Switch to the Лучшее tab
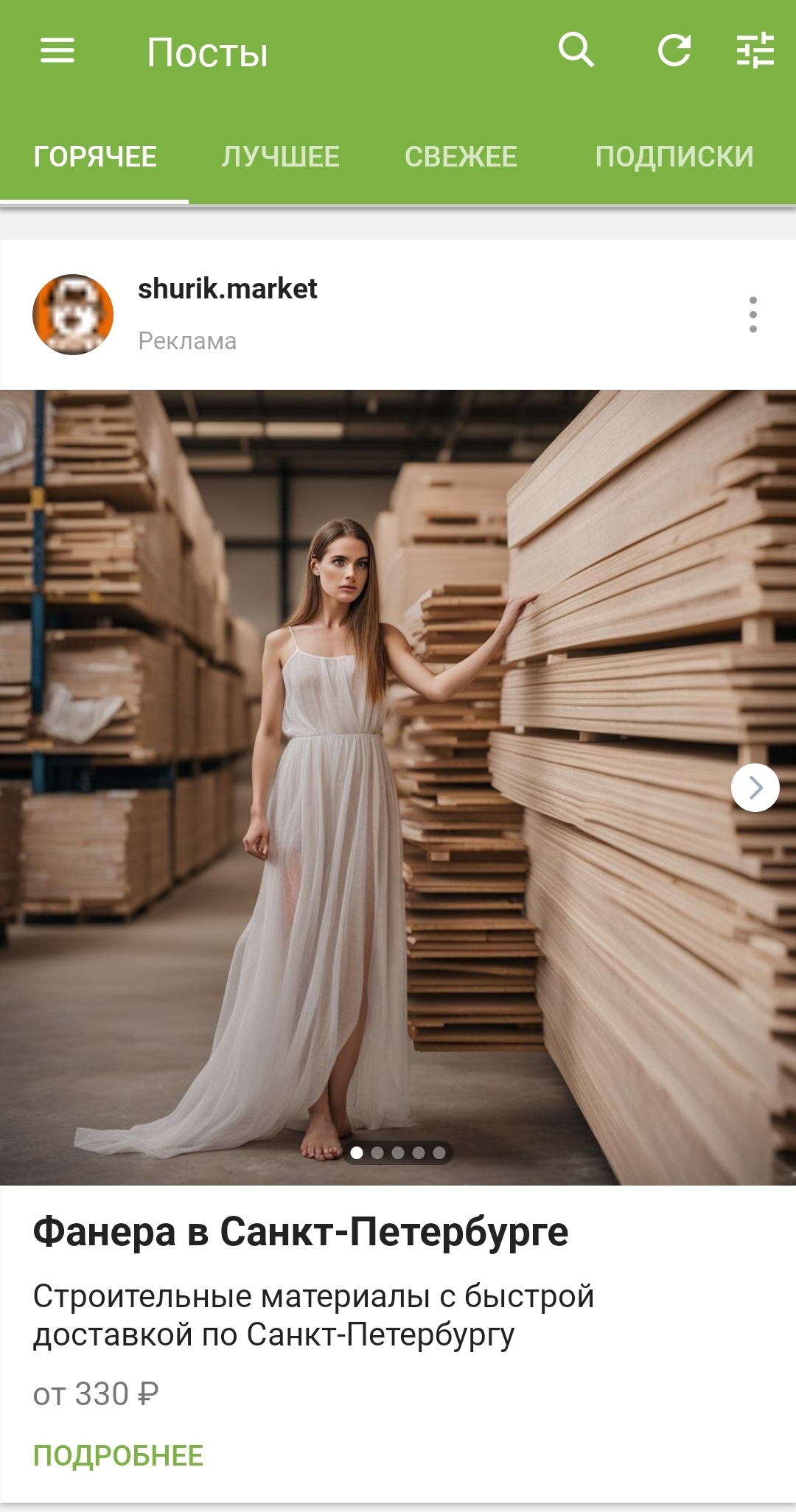796x1512 pixels. tap(280, 157)
